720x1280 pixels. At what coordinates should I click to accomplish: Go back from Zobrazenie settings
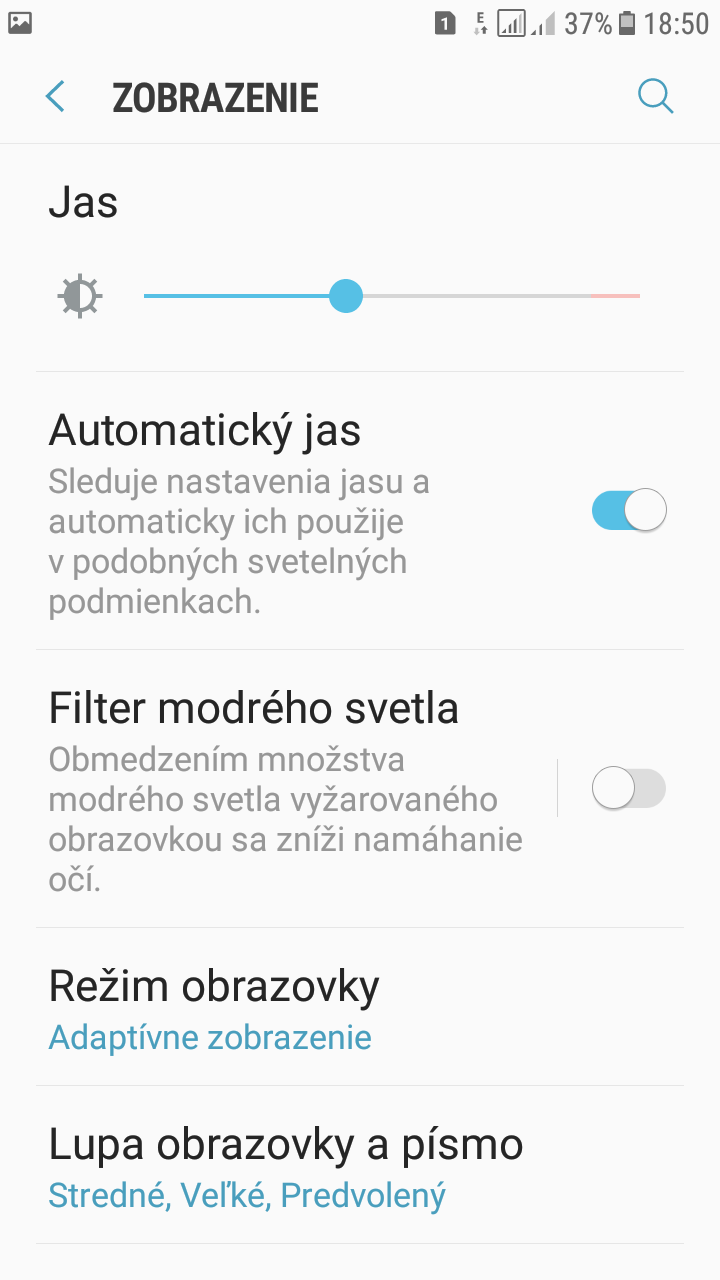click(55, 97)
